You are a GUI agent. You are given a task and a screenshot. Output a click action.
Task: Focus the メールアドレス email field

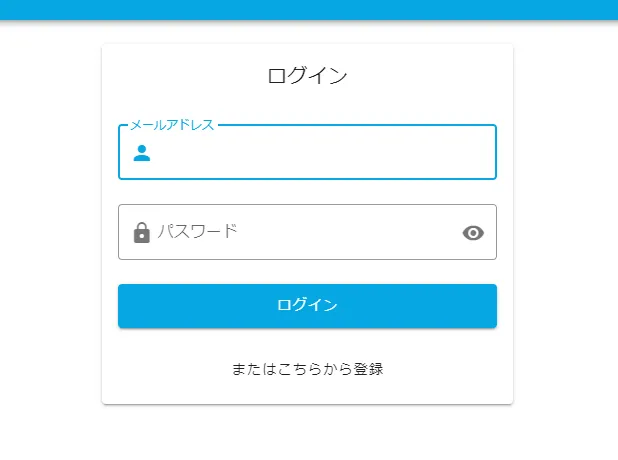320,153
